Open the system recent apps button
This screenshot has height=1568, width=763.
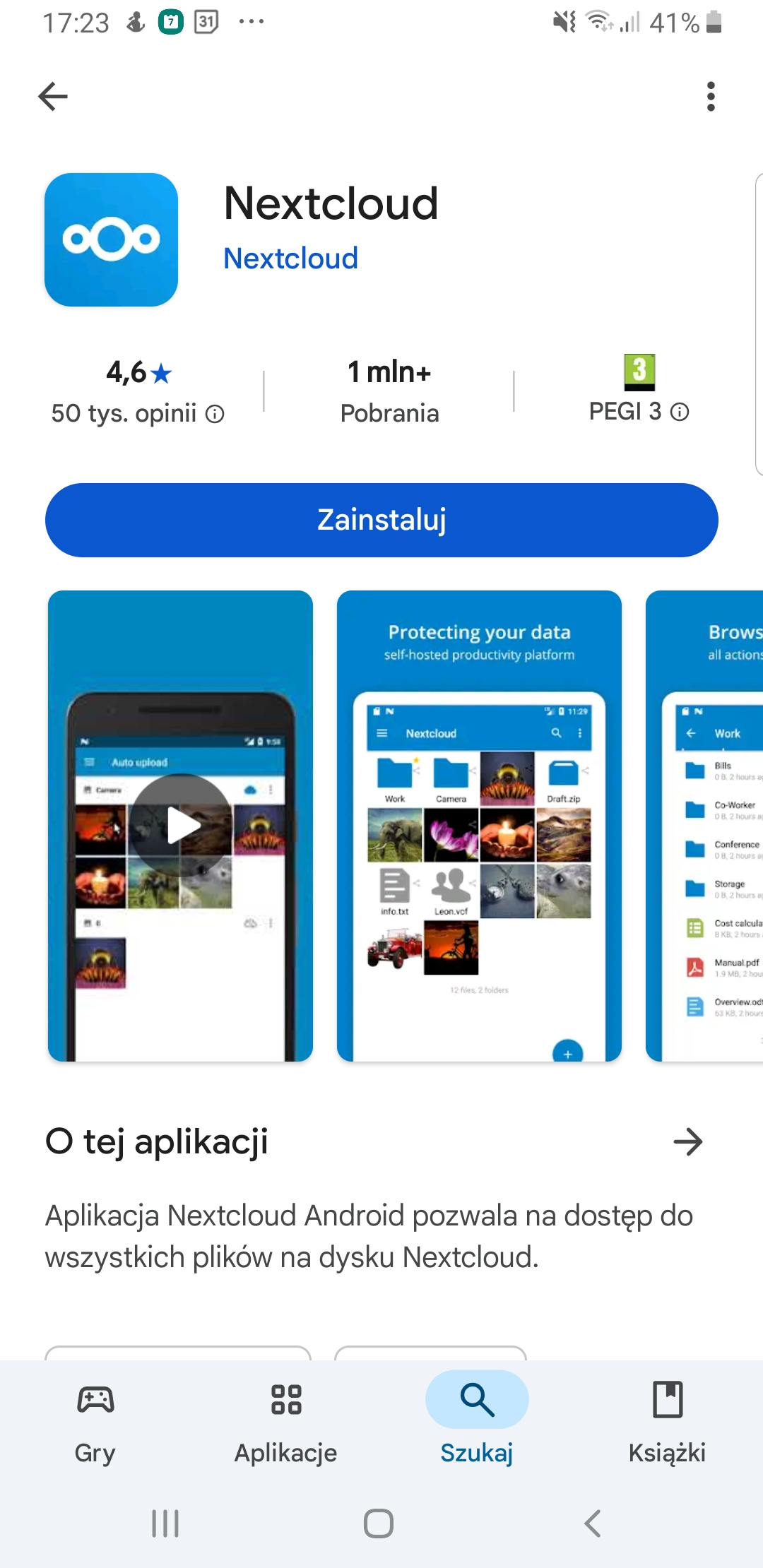coord(165,1523)
